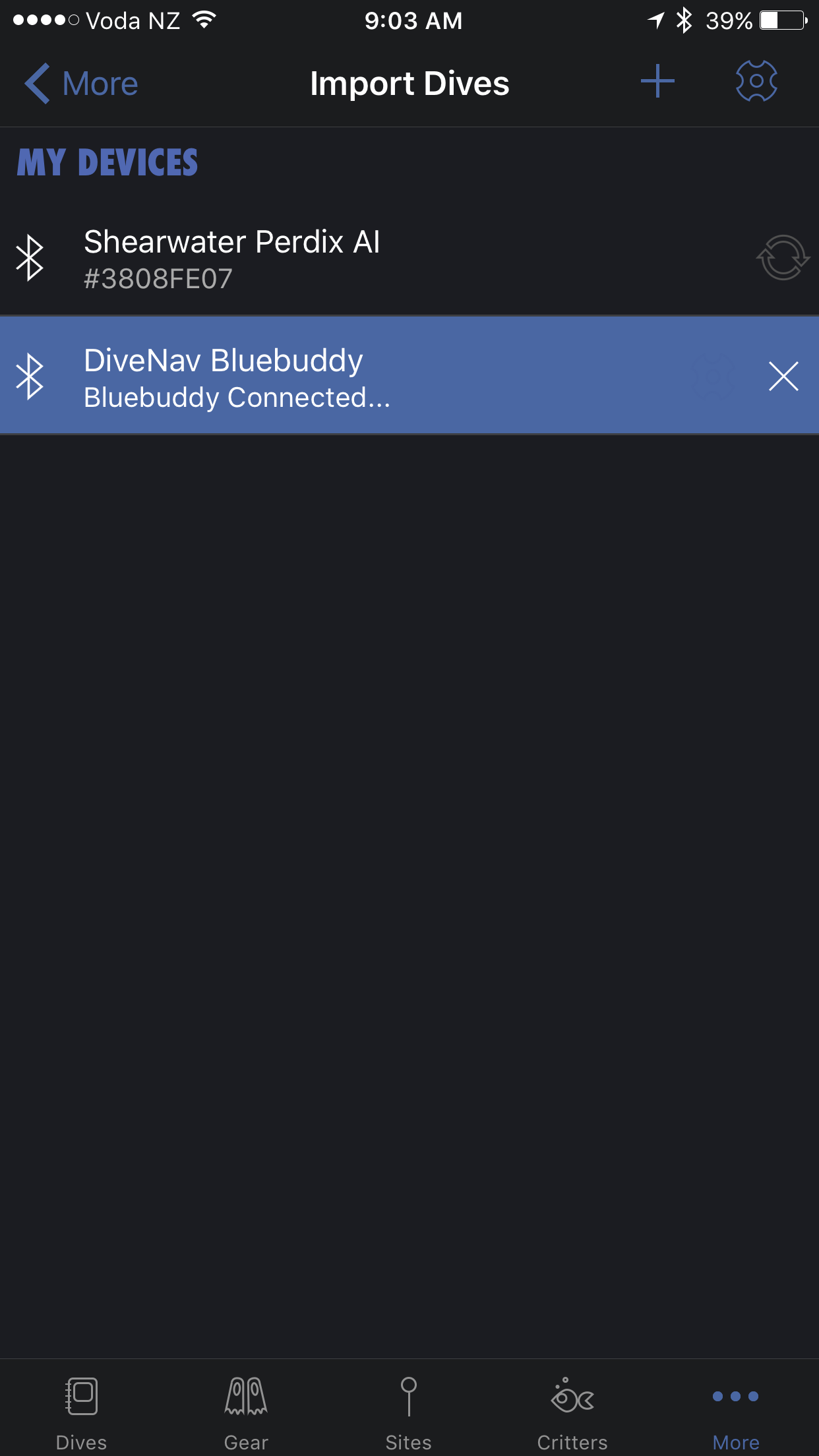Go back to More
Screen dimensions: 819x1456
point(81,84)
